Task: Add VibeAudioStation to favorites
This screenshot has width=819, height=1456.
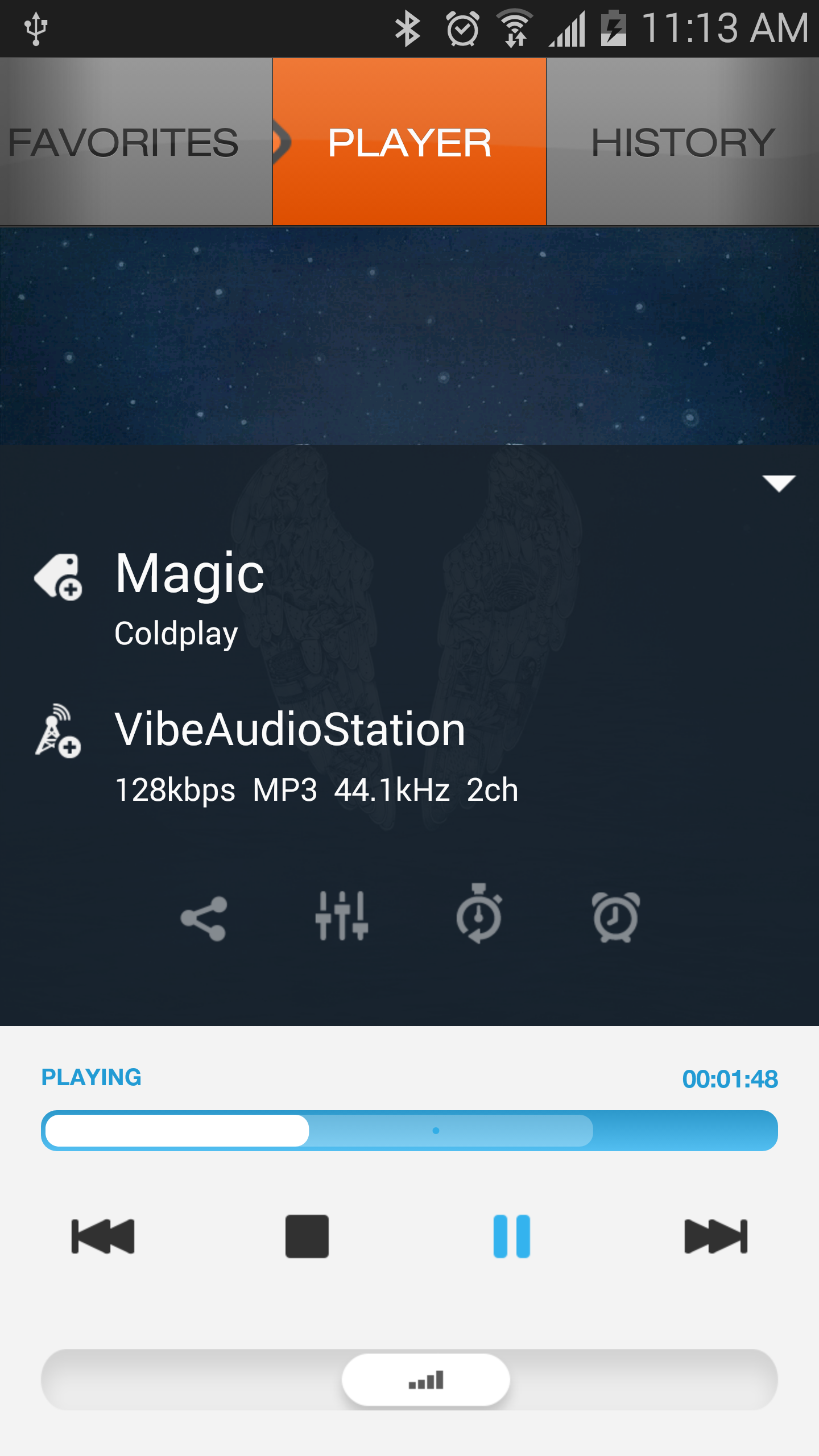Action: coord(59,732)
